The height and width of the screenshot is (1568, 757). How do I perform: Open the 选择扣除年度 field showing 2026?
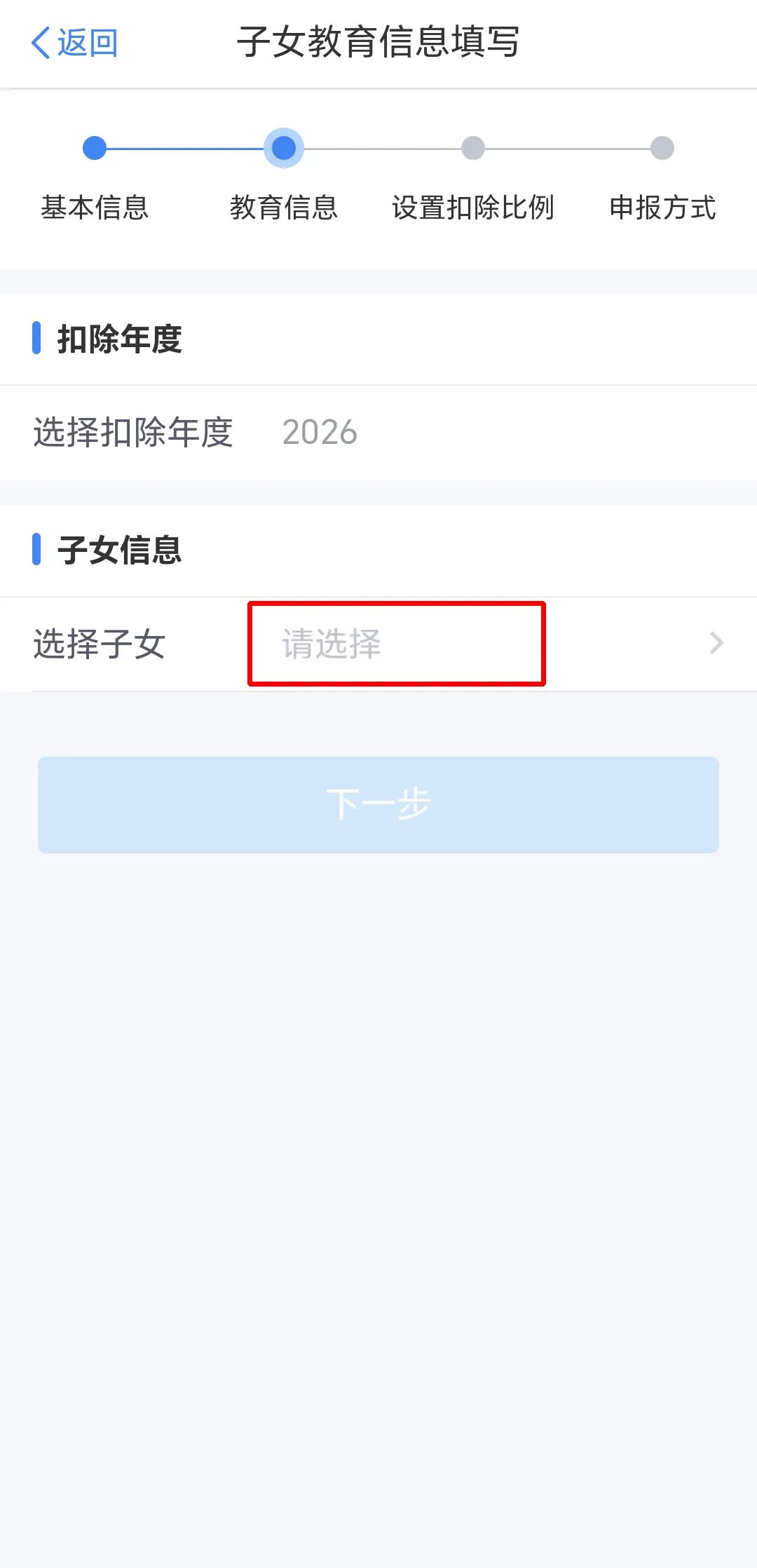coord(320,432)
